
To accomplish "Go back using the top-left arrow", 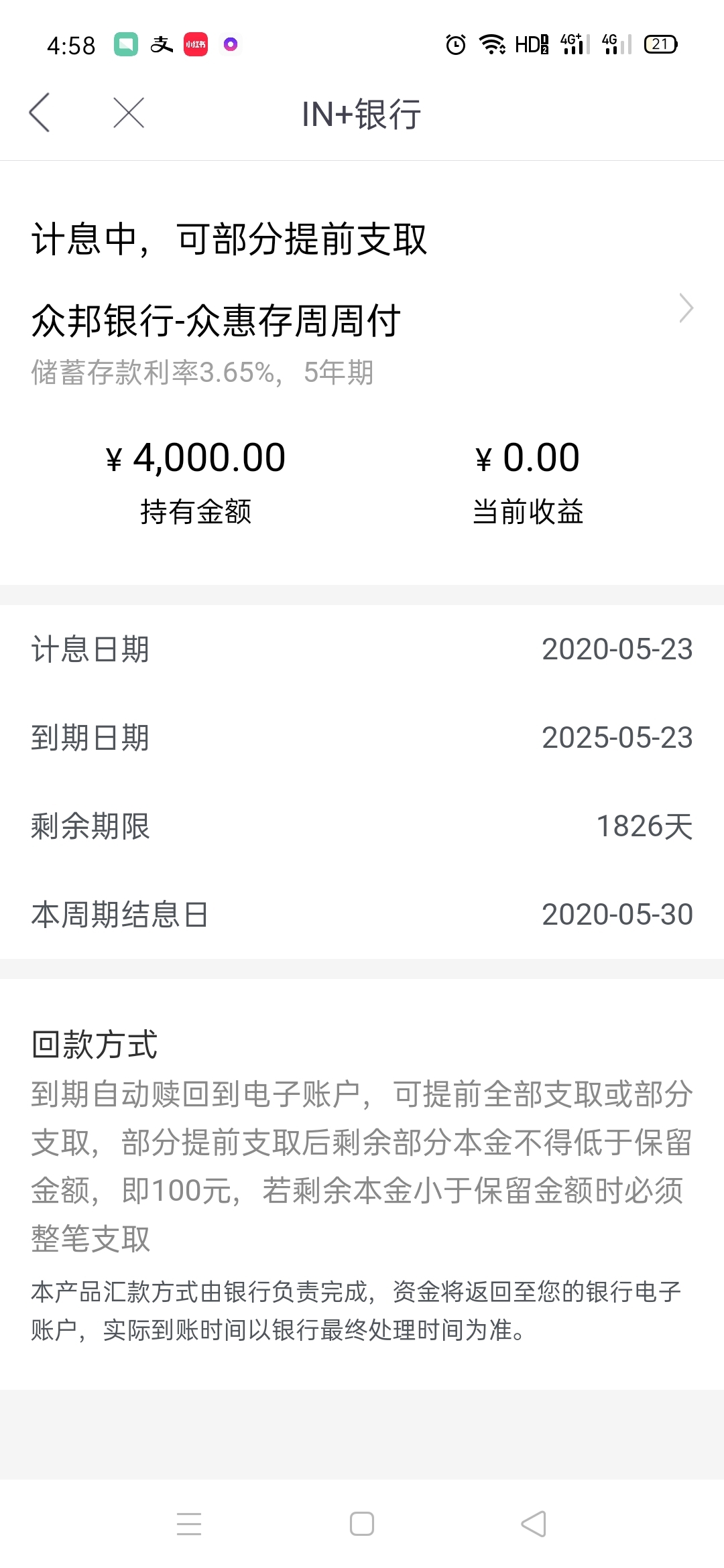I will coord(40,113).
